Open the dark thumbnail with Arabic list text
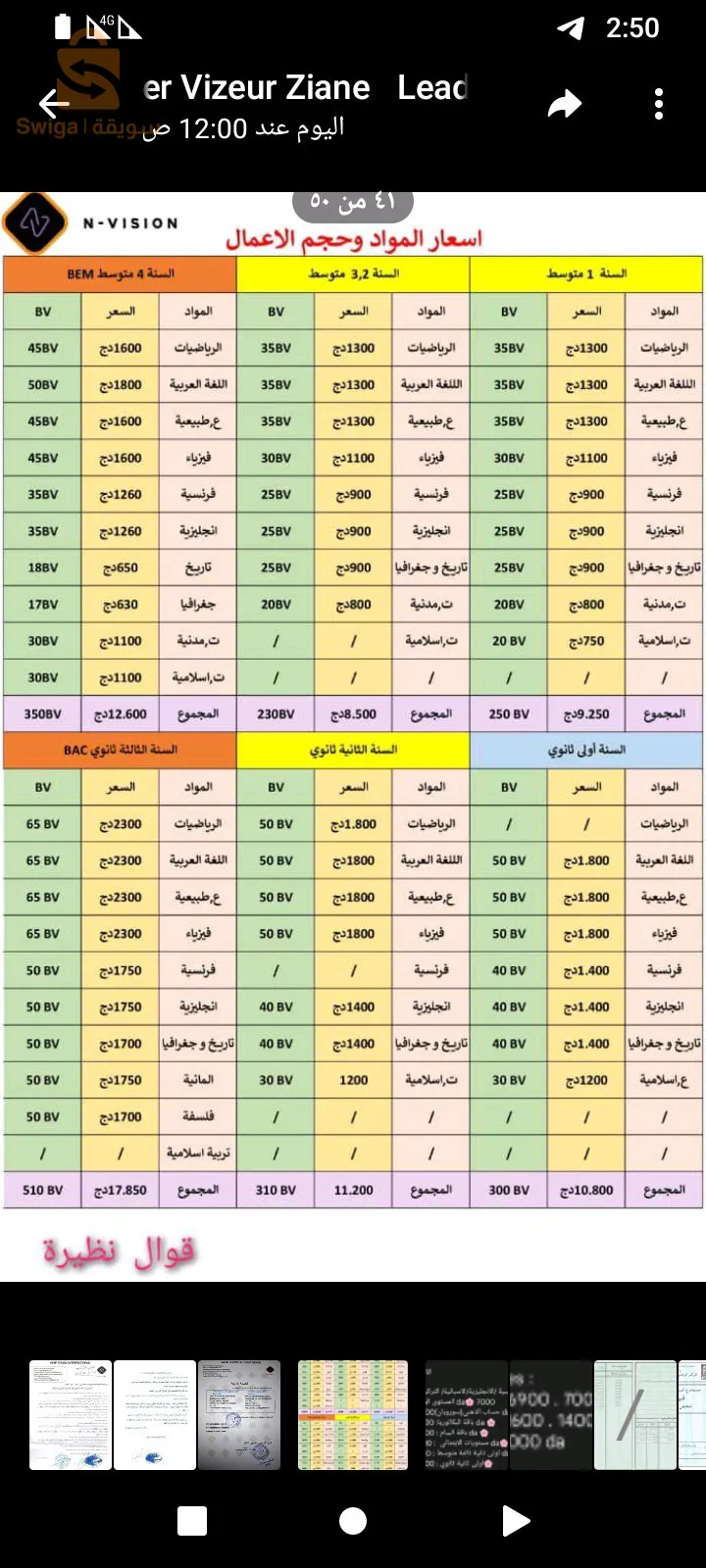Screen dimensions: 706x1568 tap(466, 1414)
